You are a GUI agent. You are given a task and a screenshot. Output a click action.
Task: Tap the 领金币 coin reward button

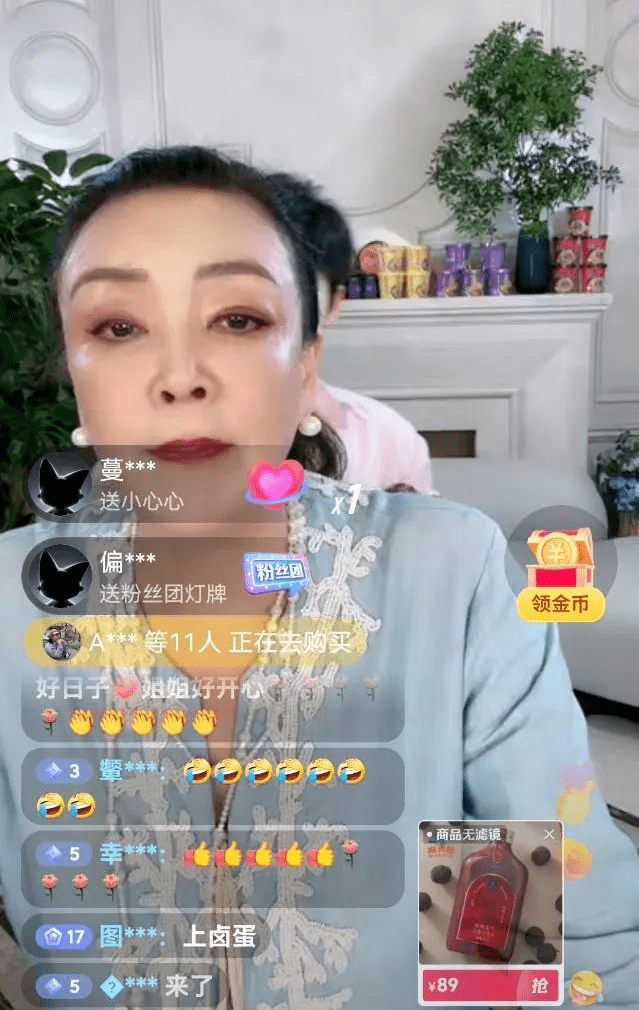click(560, 574)
